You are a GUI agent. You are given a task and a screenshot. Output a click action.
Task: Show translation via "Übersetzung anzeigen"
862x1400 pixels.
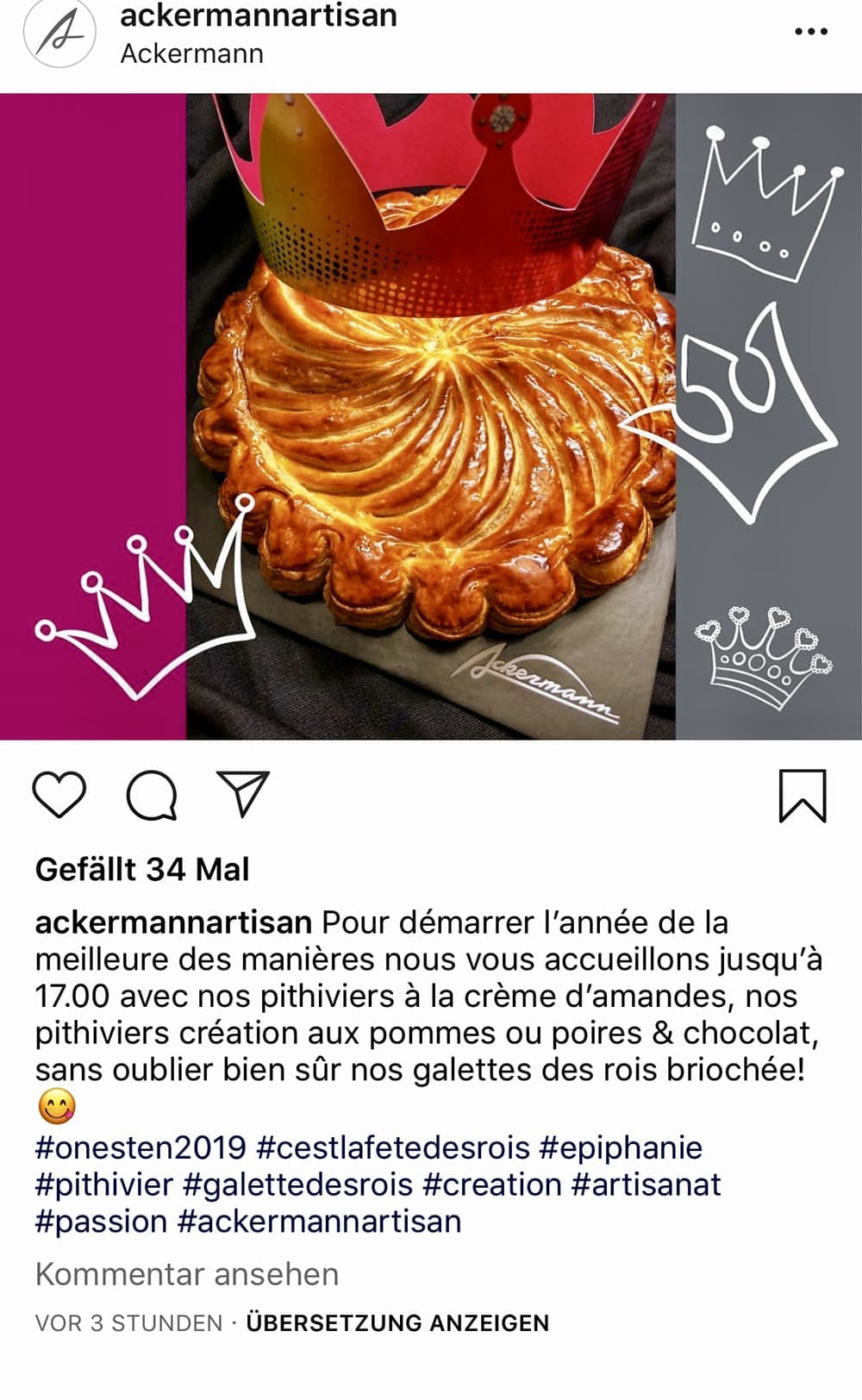(397, 1322)
